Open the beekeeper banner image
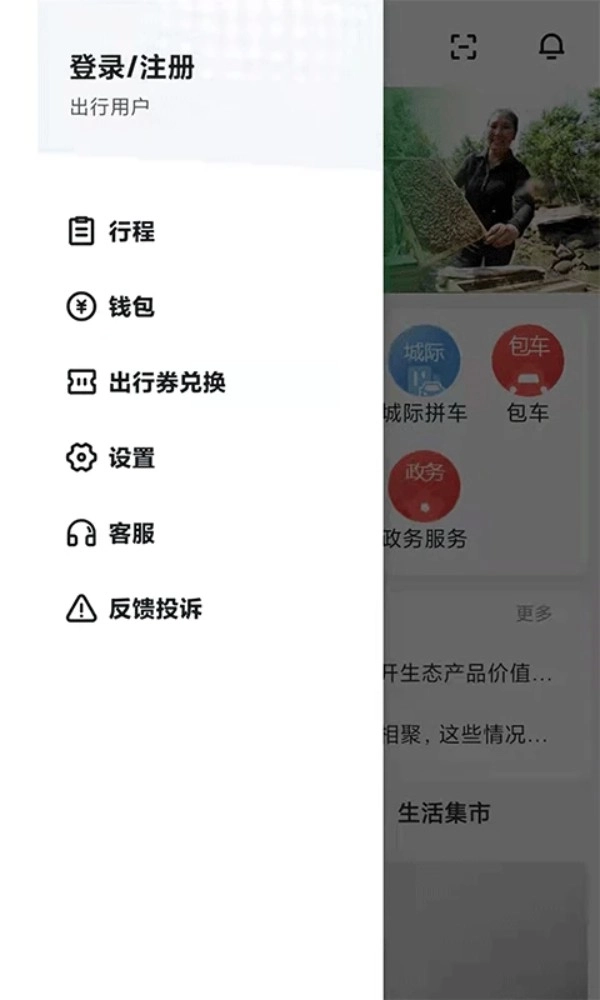600x1000 pixels. [492, 190]
